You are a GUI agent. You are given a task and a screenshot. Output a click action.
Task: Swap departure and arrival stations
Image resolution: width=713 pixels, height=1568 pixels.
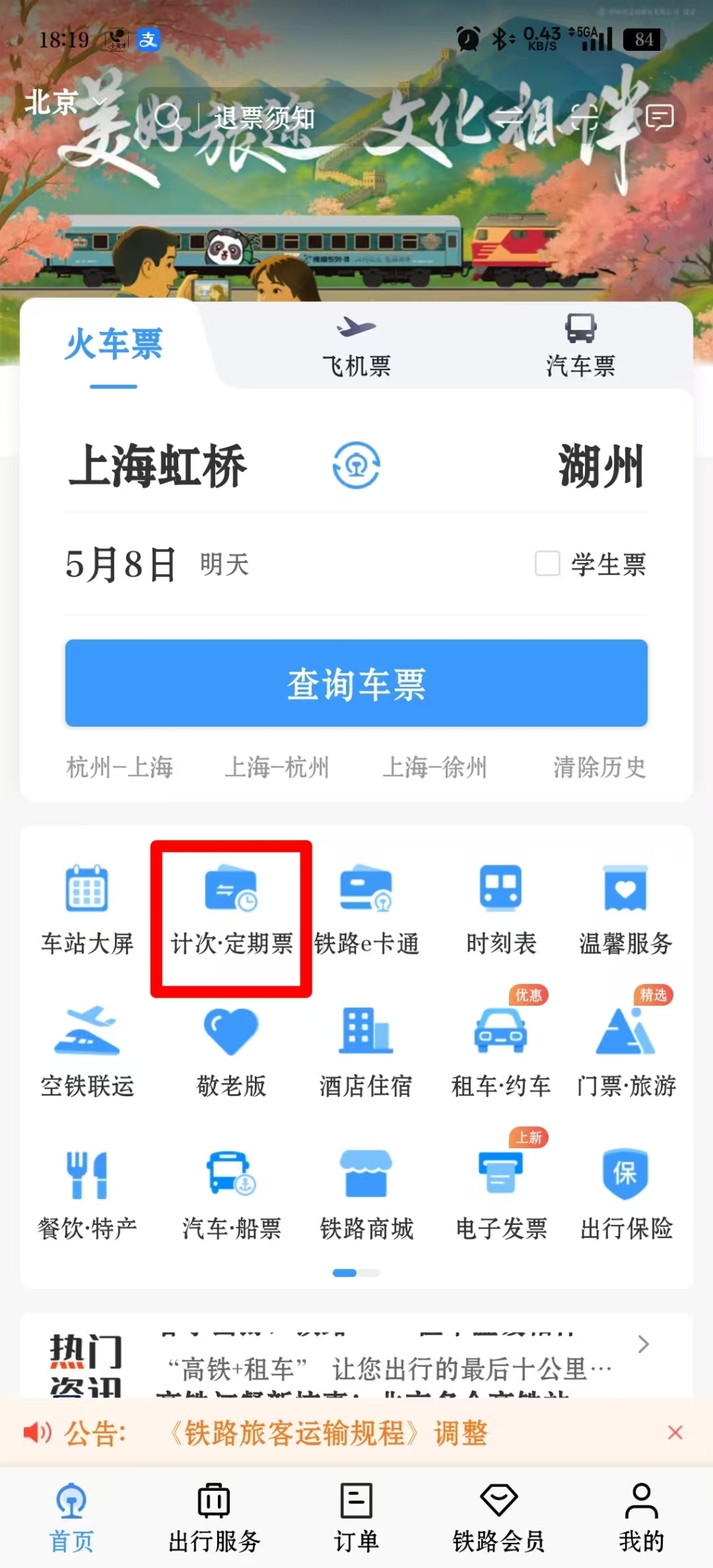coord(356,466)
